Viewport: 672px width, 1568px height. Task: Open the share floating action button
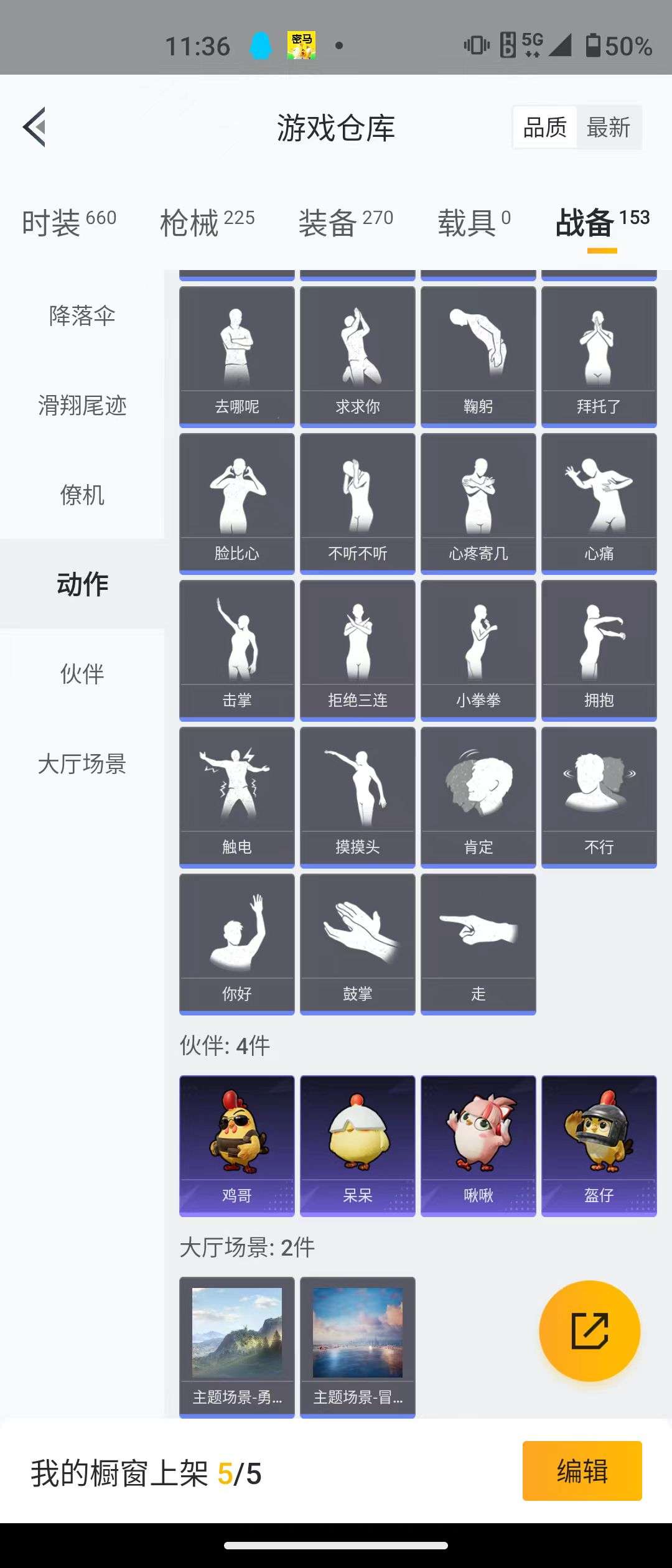pyautogui.click(x=587, y=1330)
